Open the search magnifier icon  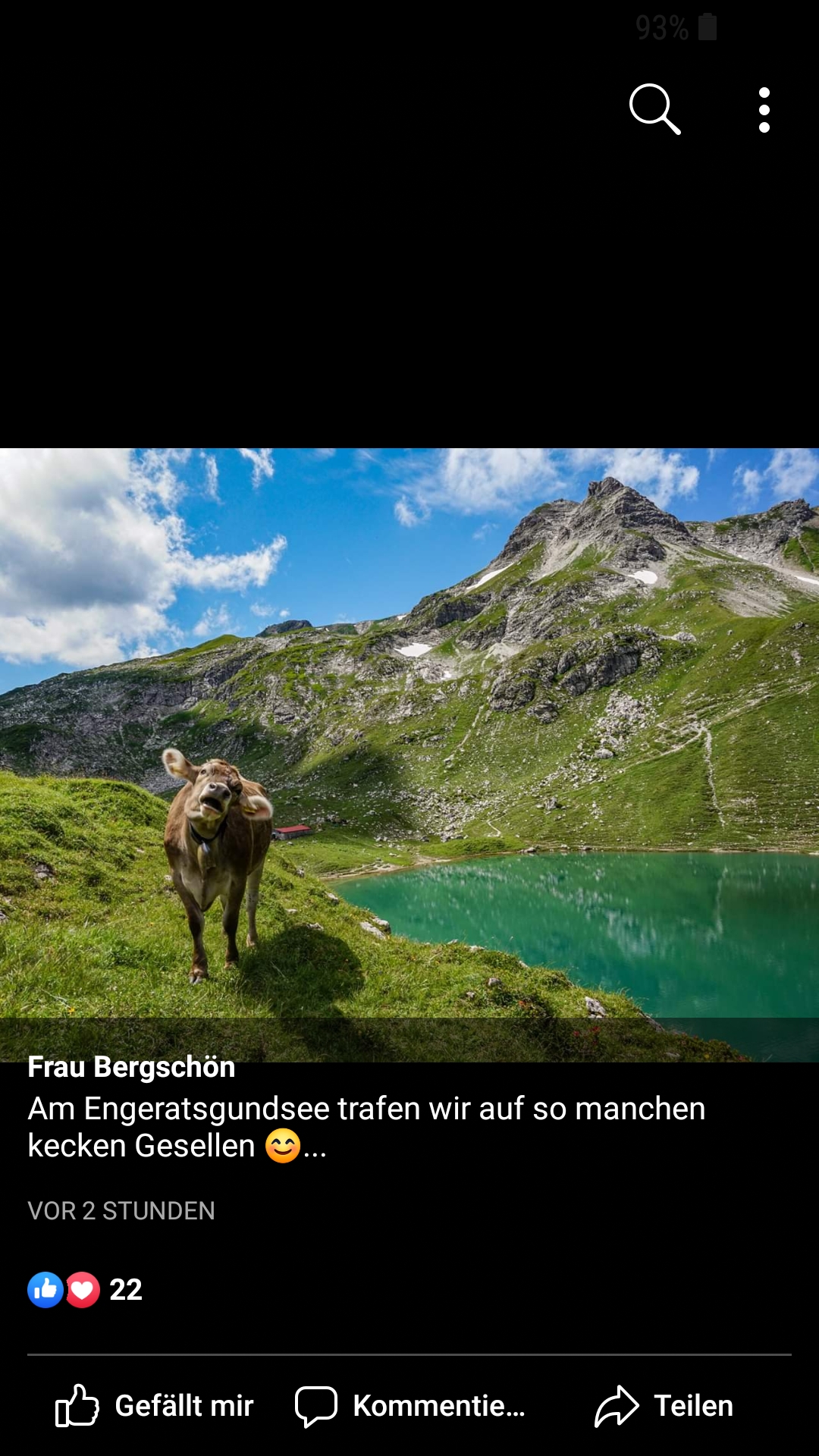[654, 109]
